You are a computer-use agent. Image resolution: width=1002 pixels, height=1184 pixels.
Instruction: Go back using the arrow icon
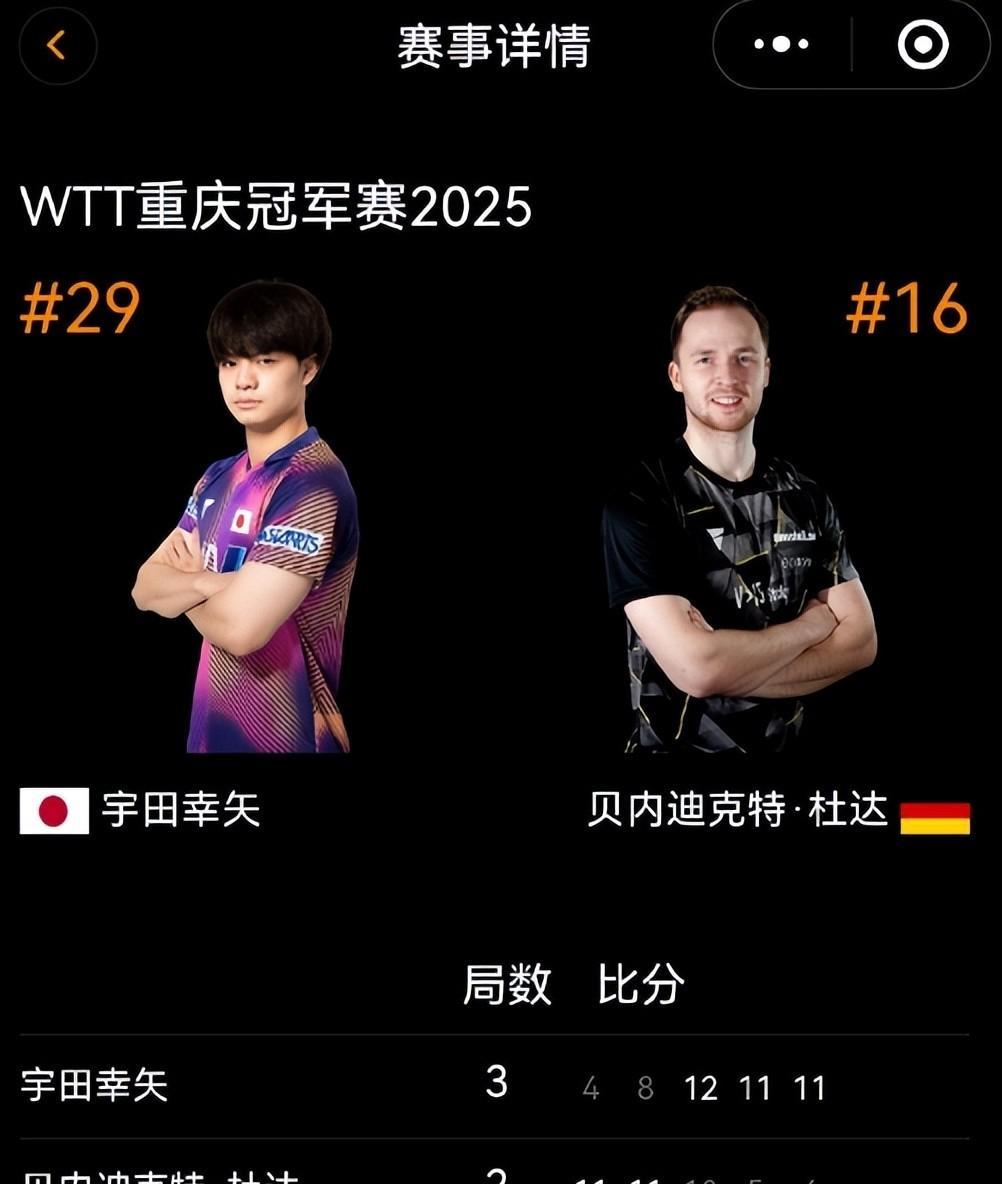(57, 45)
